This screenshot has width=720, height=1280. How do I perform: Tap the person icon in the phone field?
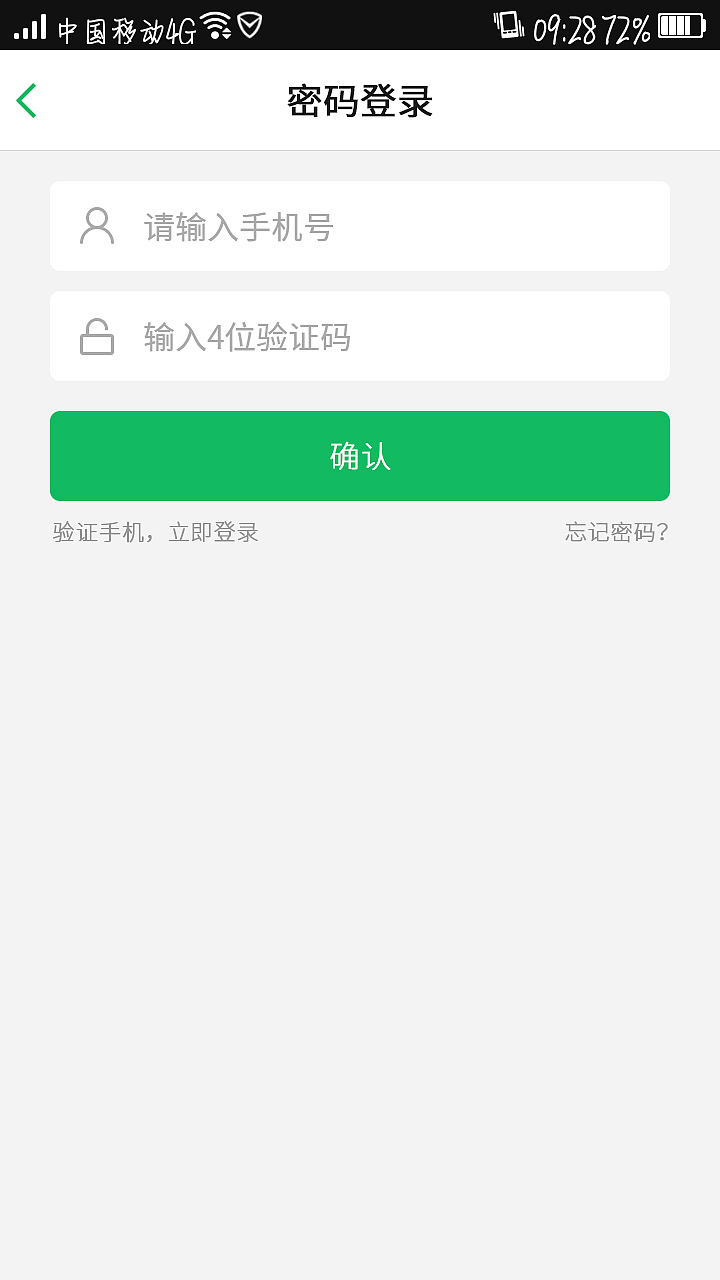[x=96, y=226]
